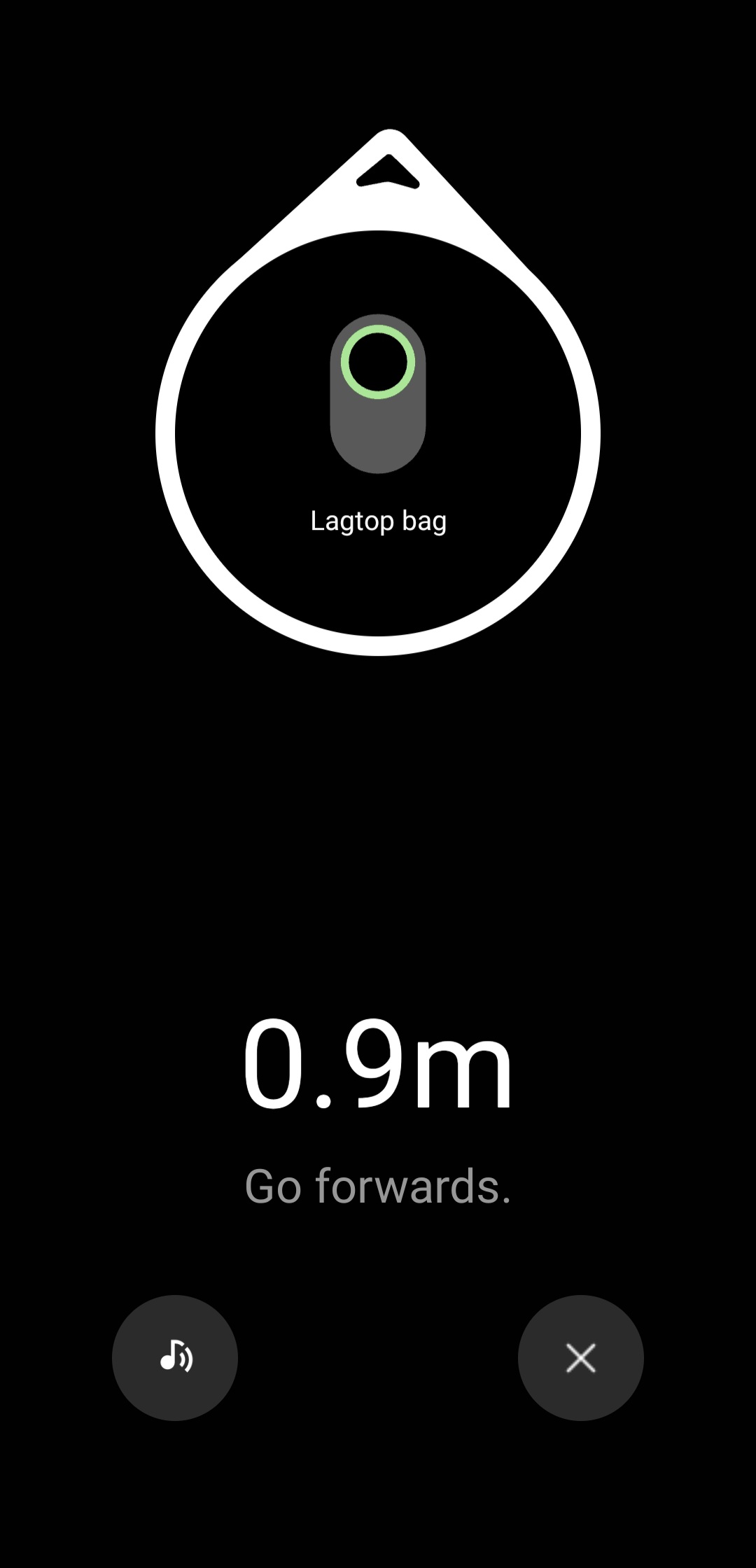Close the tag finder screen
The image size is (756, 1568).
coord(580,1357)
